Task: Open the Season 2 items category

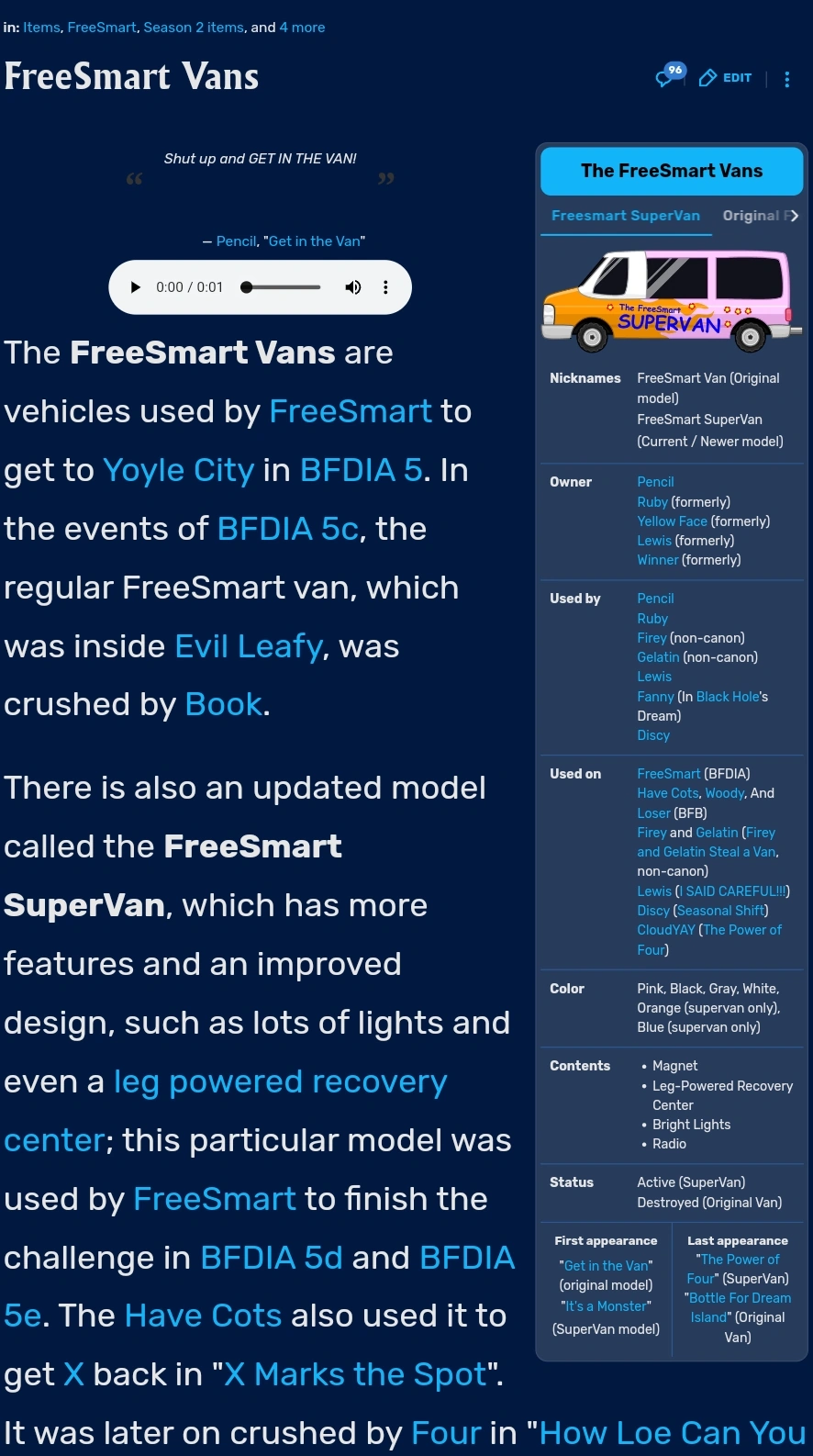Action: [193, 28]
